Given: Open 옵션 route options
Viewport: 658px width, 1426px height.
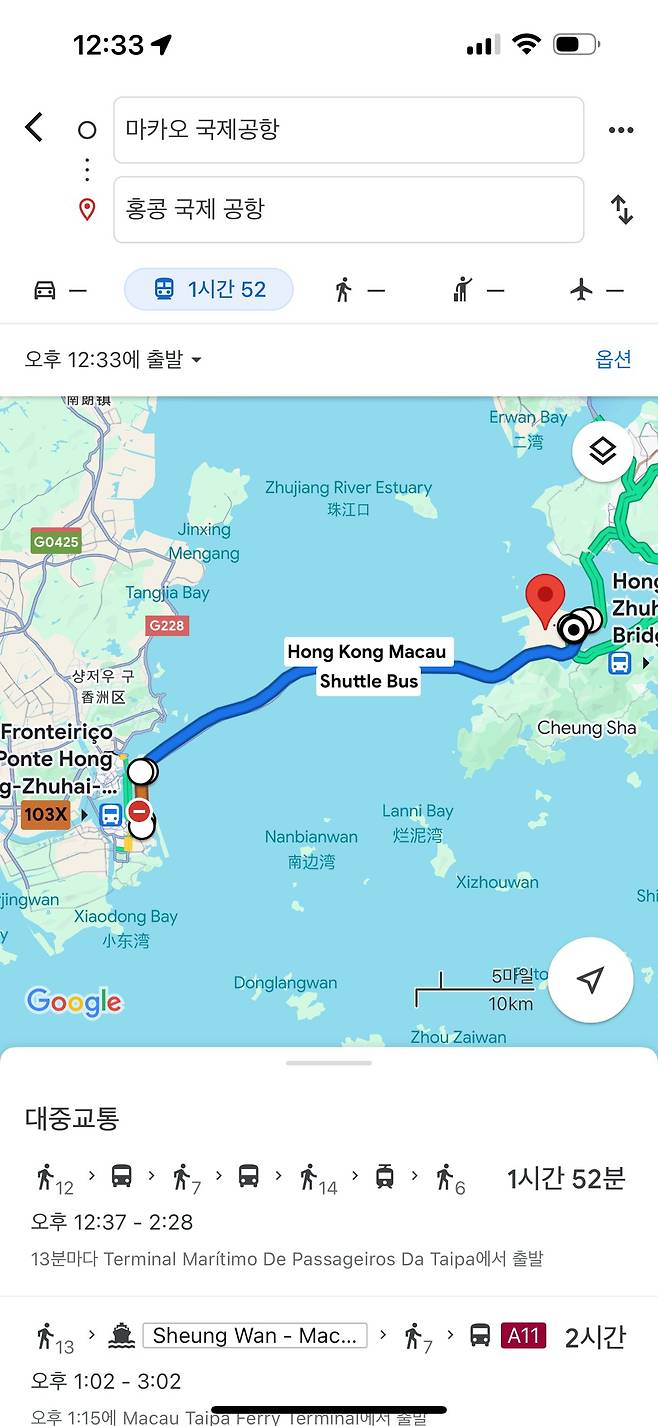Looking at the screenshot, I should (x=613, y=359).
